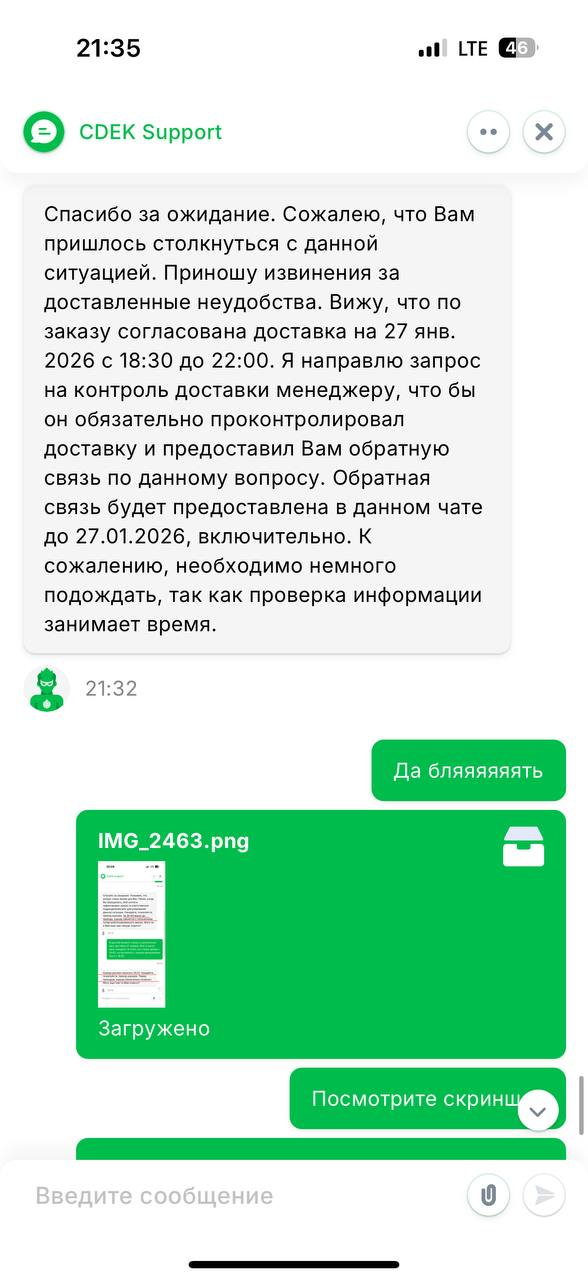Screen dimensions: 588x1280
Task: Send the message with the paper-plane icon
Action: (544, 1195)
